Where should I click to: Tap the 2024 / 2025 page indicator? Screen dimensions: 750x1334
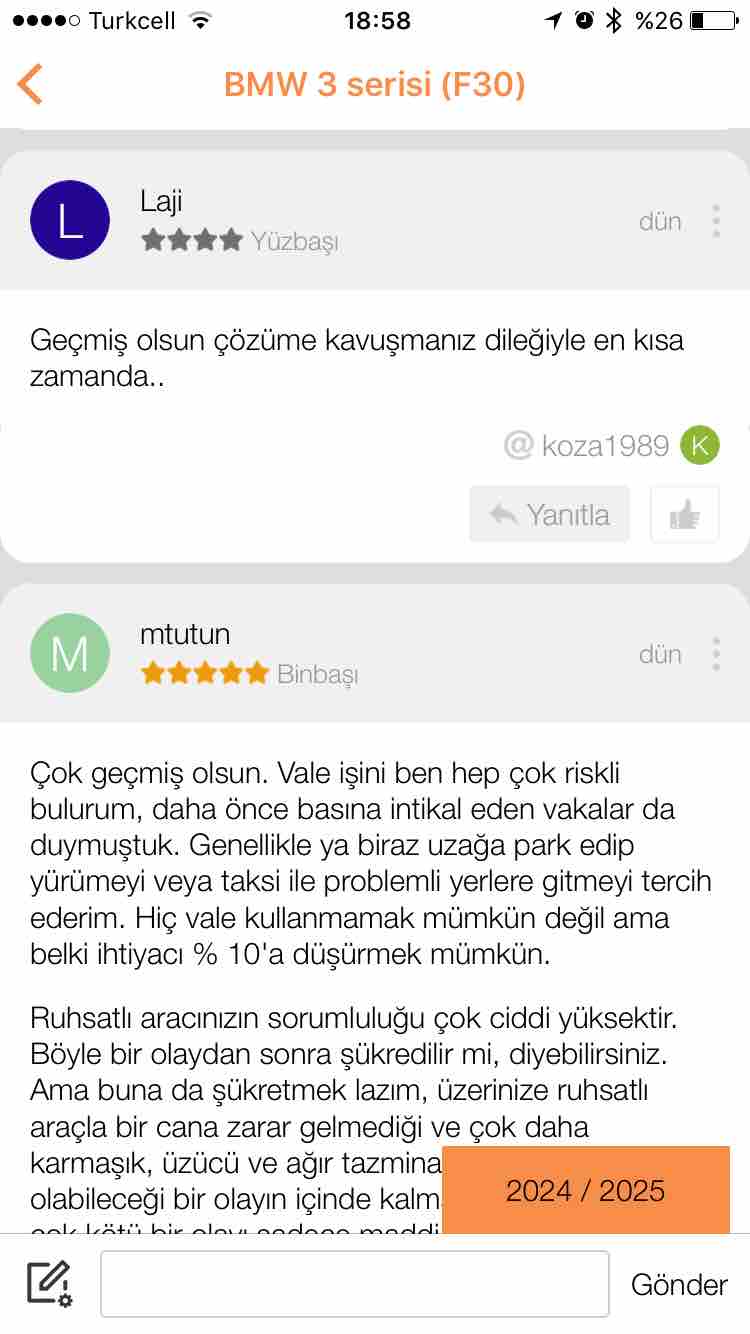pos(586,1190)
